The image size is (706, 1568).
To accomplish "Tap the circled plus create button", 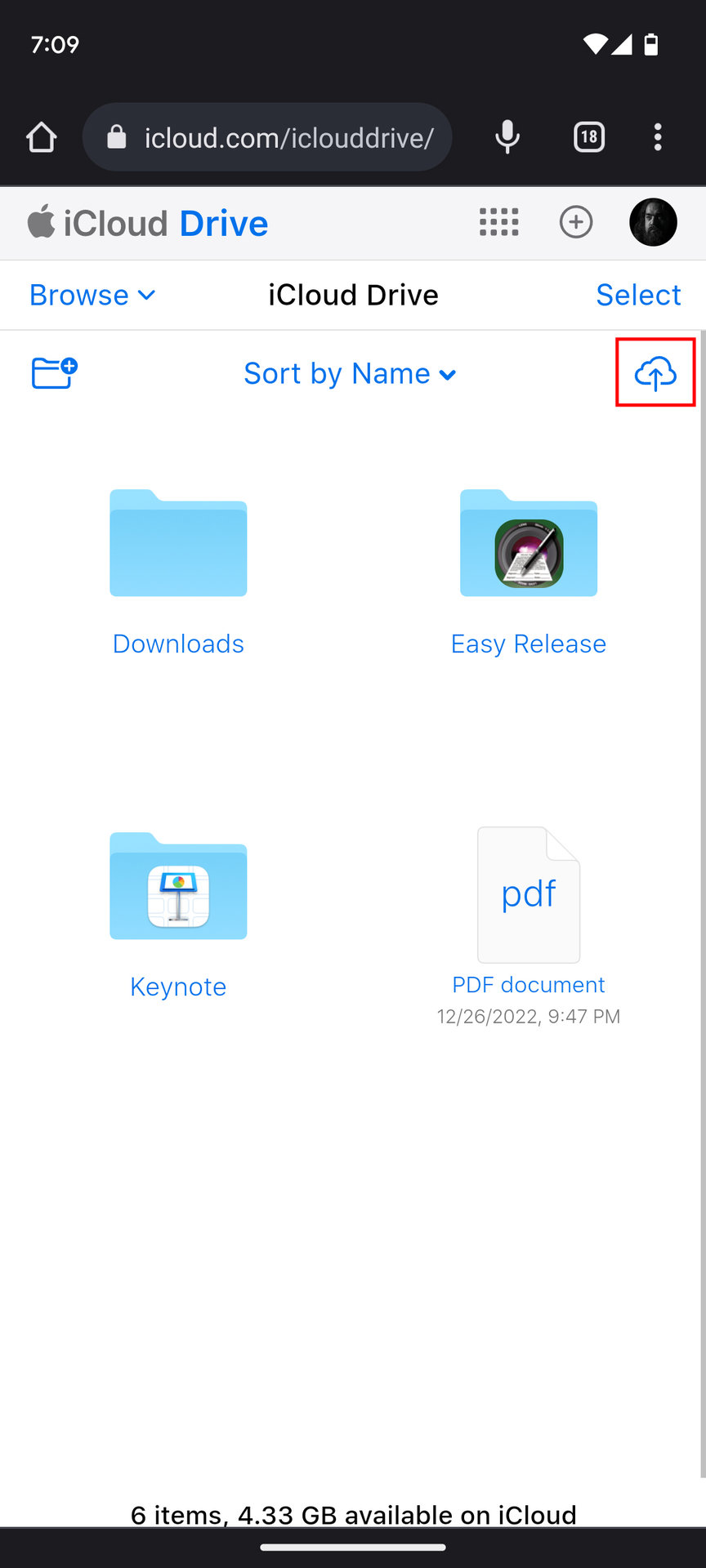I will coord(576,222).
